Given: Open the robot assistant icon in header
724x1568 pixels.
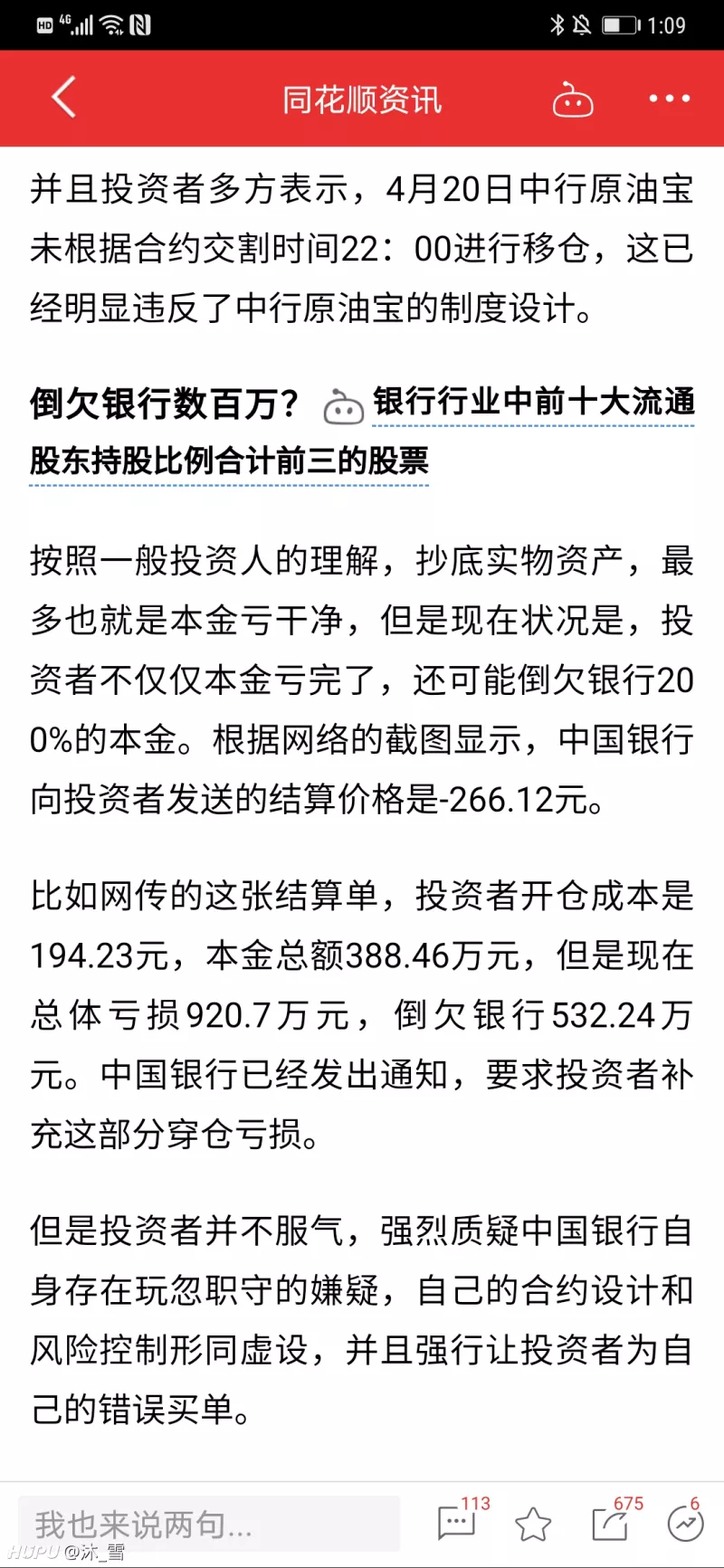Looking at the screenshot, I should [573, 100].
